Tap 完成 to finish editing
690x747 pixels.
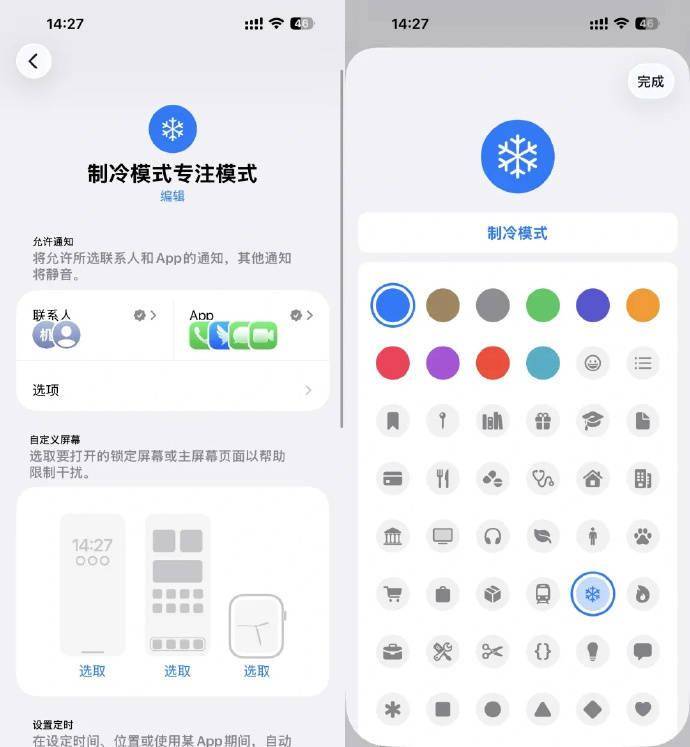[650, 81]
